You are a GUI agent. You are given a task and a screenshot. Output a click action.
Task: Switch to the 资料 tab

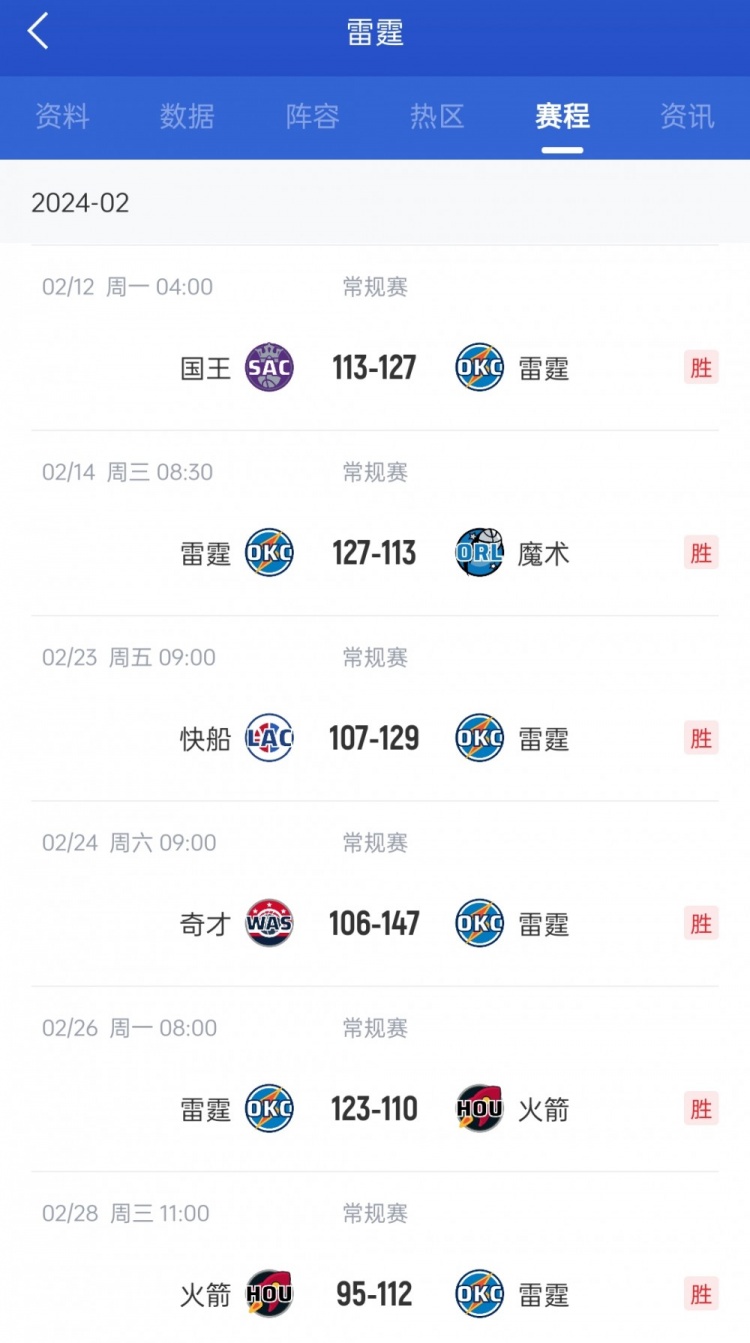click(62, 117)
